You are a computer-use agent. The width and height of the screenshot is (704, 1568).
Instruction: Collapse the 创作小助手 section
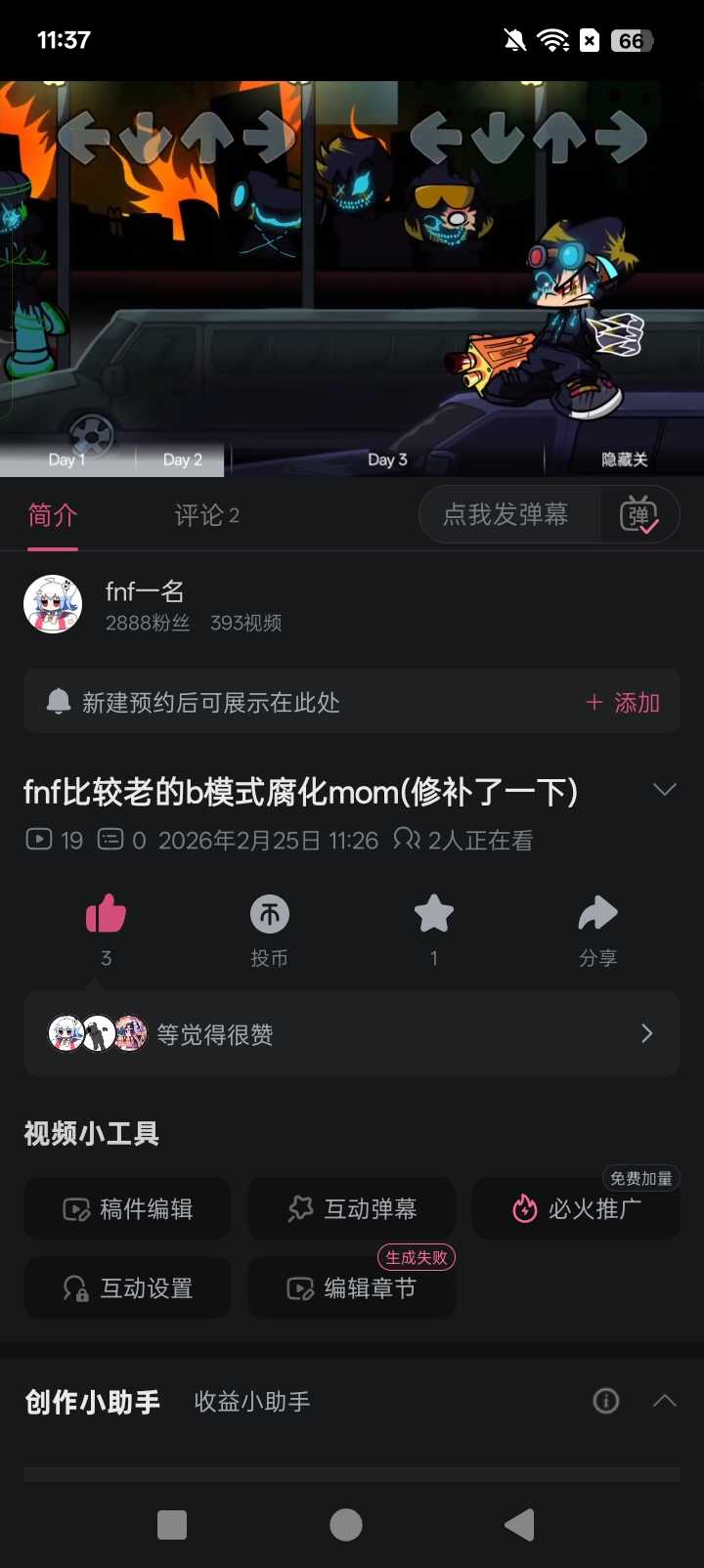(665, 1401)
